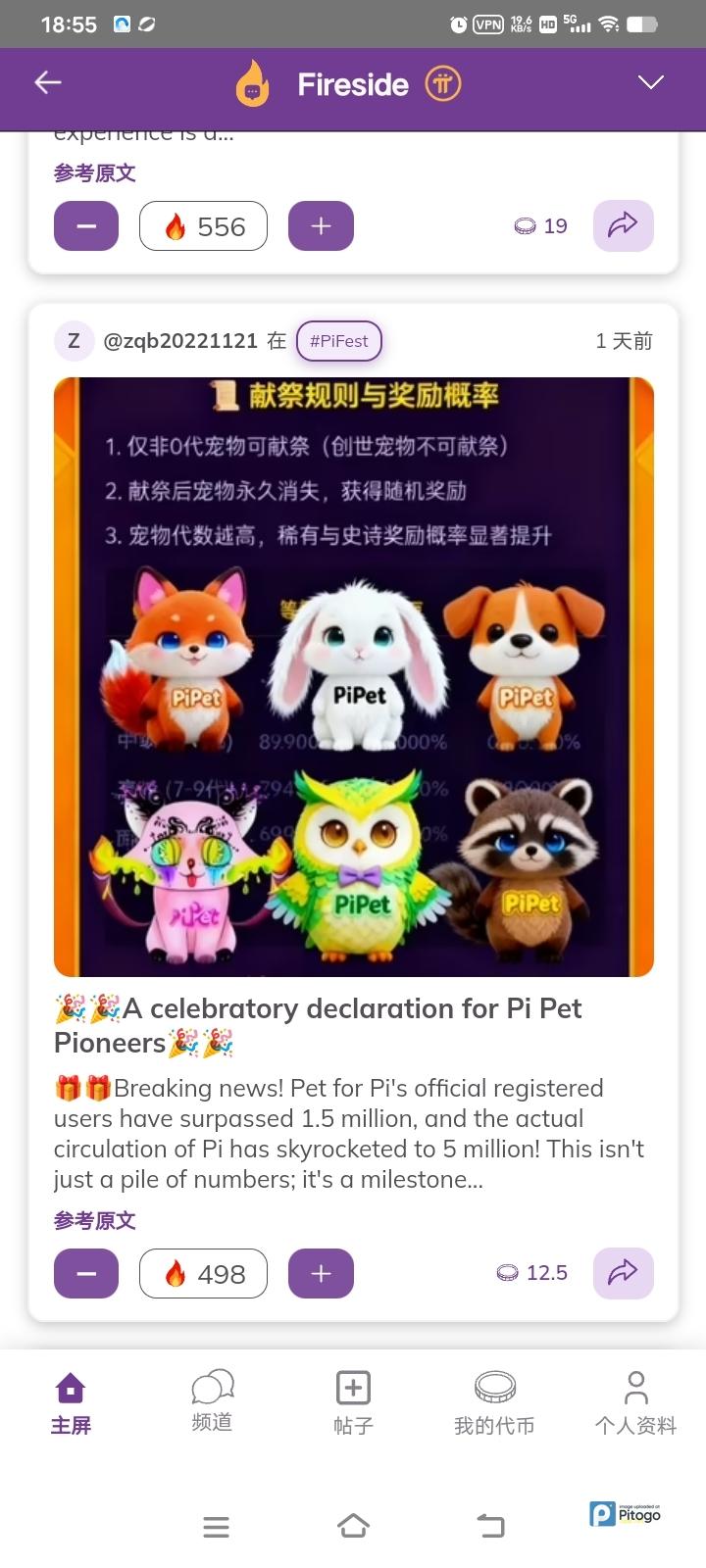Image resolution: width=706 pixels, height=1568 pixels.
Task: Switch to the 频道 channels tab
Action: tap(212, 1402)
